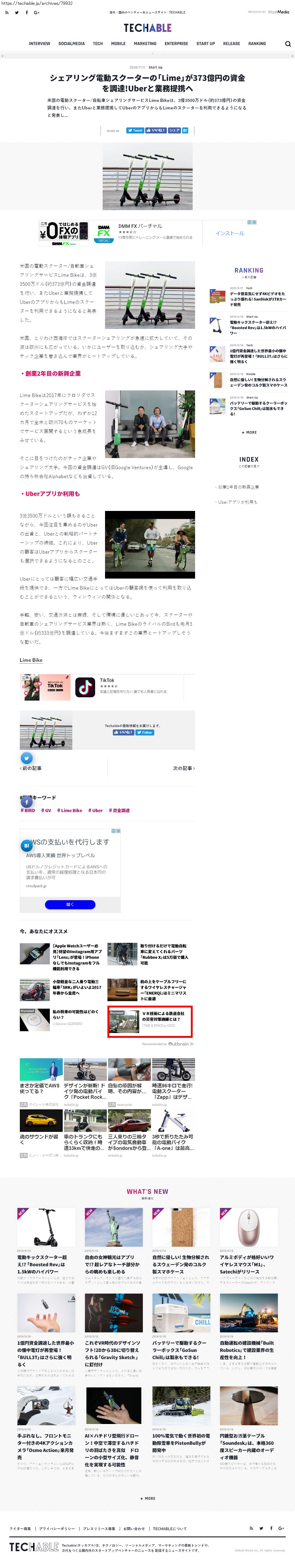Open the RANKING nav item
This screenshot has width=295, height=1568.
(257, 44)
